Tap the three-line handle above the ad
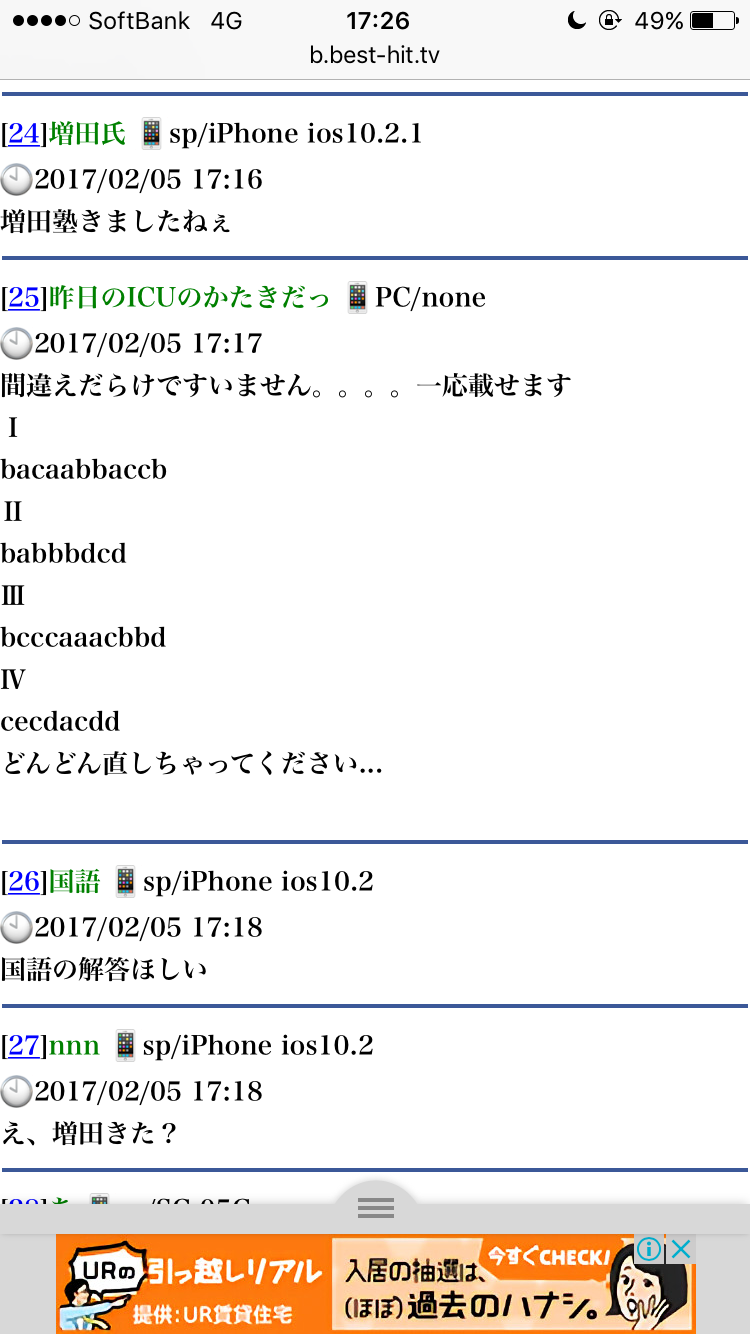 coord(375,1208)
